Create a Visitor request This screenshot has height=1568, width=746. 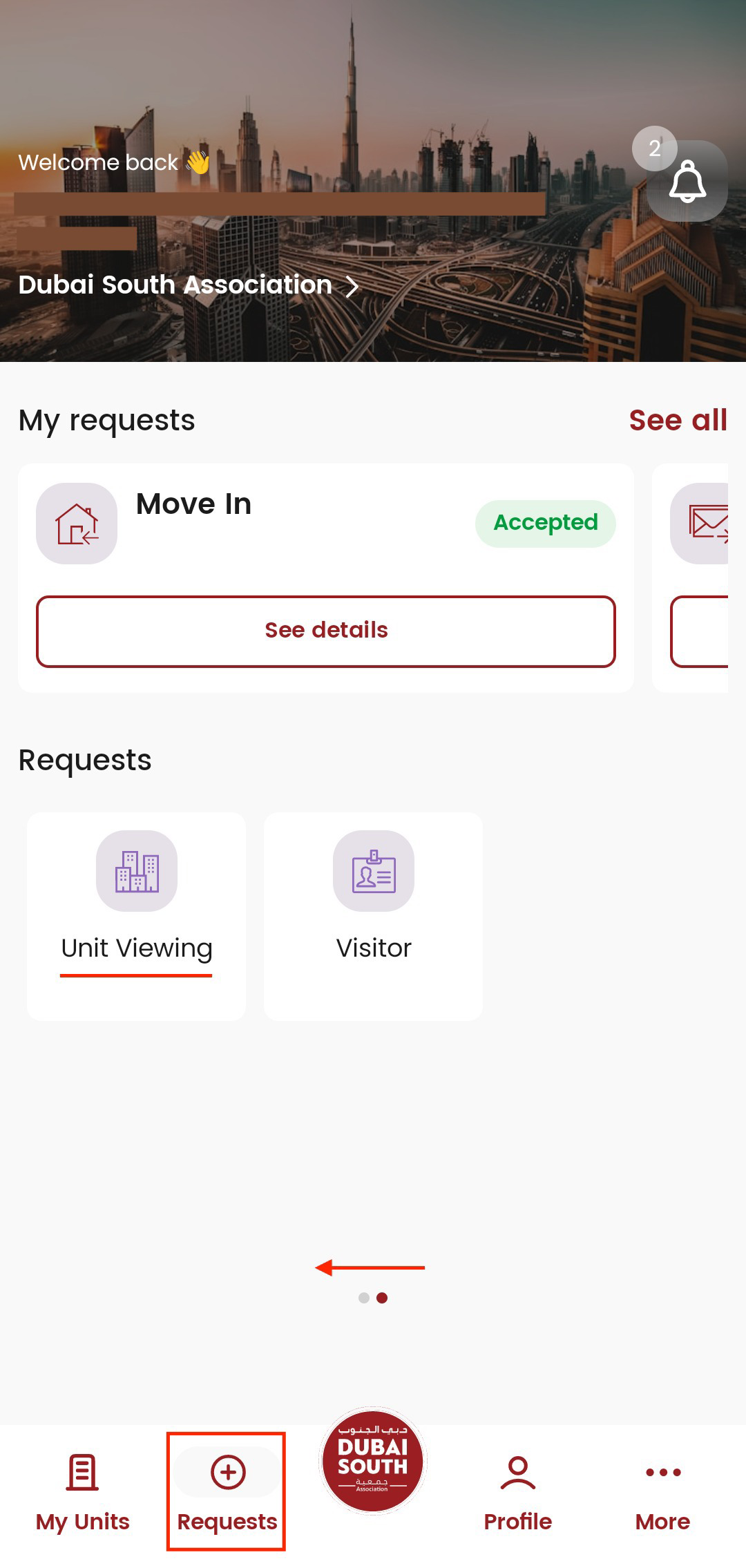click(373, 915)
